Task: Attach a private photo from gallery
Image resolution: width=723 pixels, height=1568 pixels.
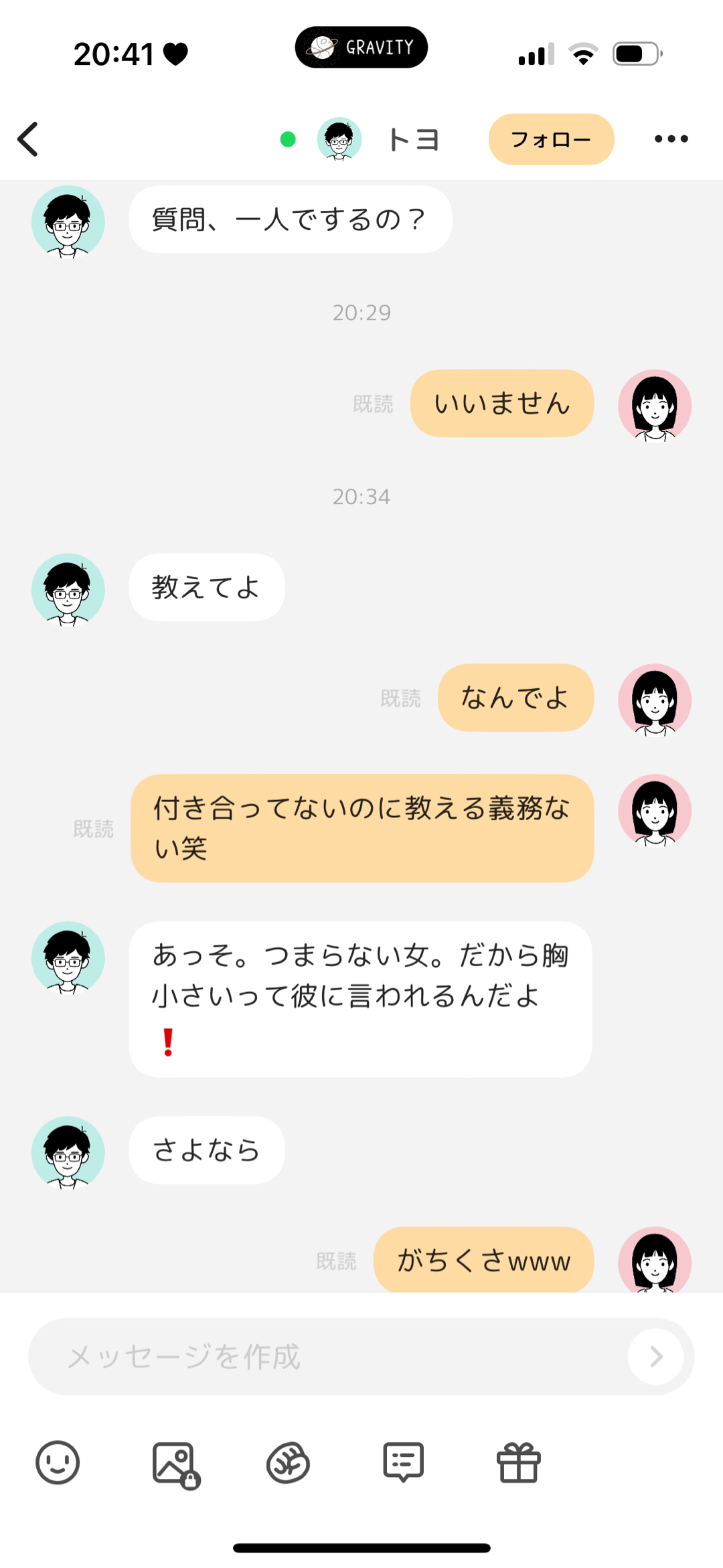Action: (x=174, y=1464)
